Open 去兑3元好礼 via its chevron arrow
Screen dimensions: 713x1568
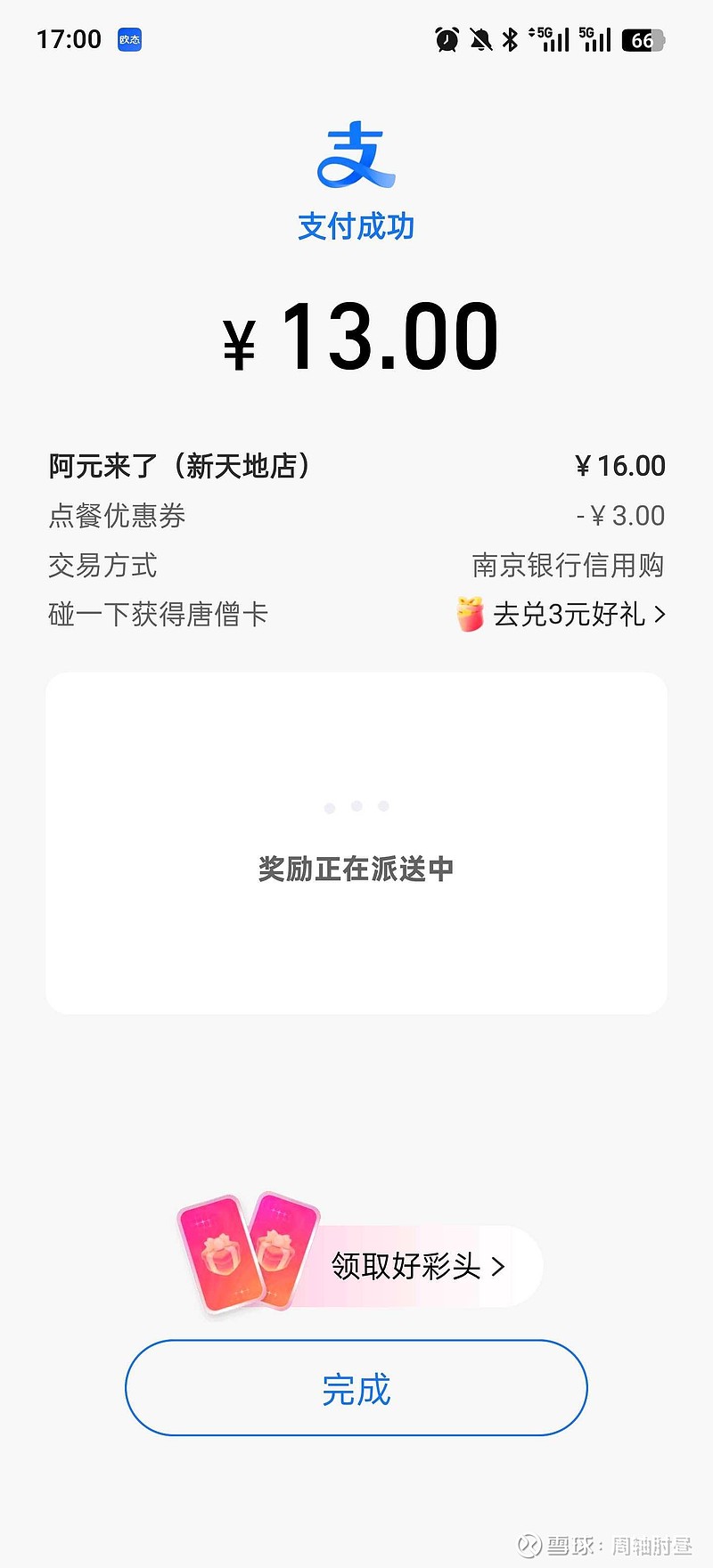click(x=660, y=615)
